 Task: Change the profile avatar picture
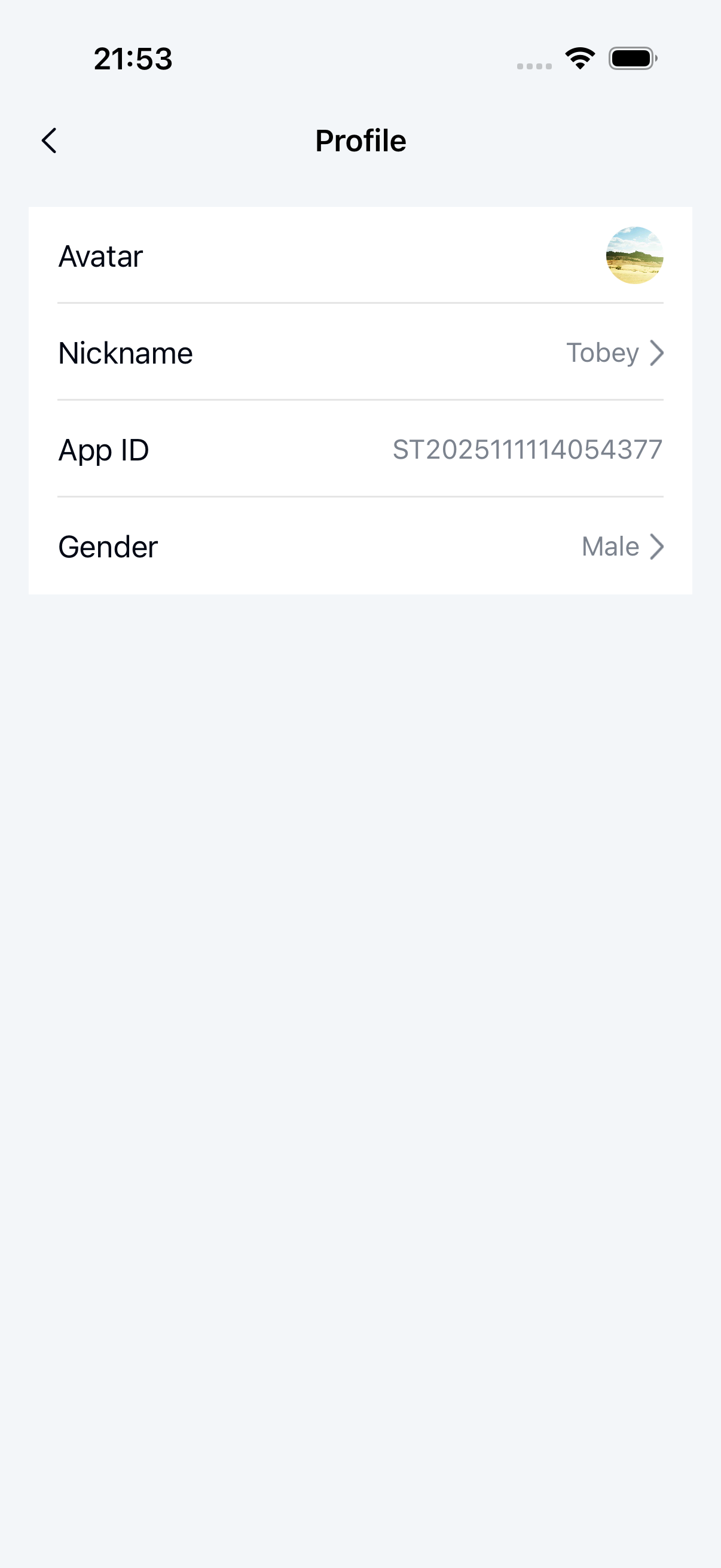click(634, 256)
